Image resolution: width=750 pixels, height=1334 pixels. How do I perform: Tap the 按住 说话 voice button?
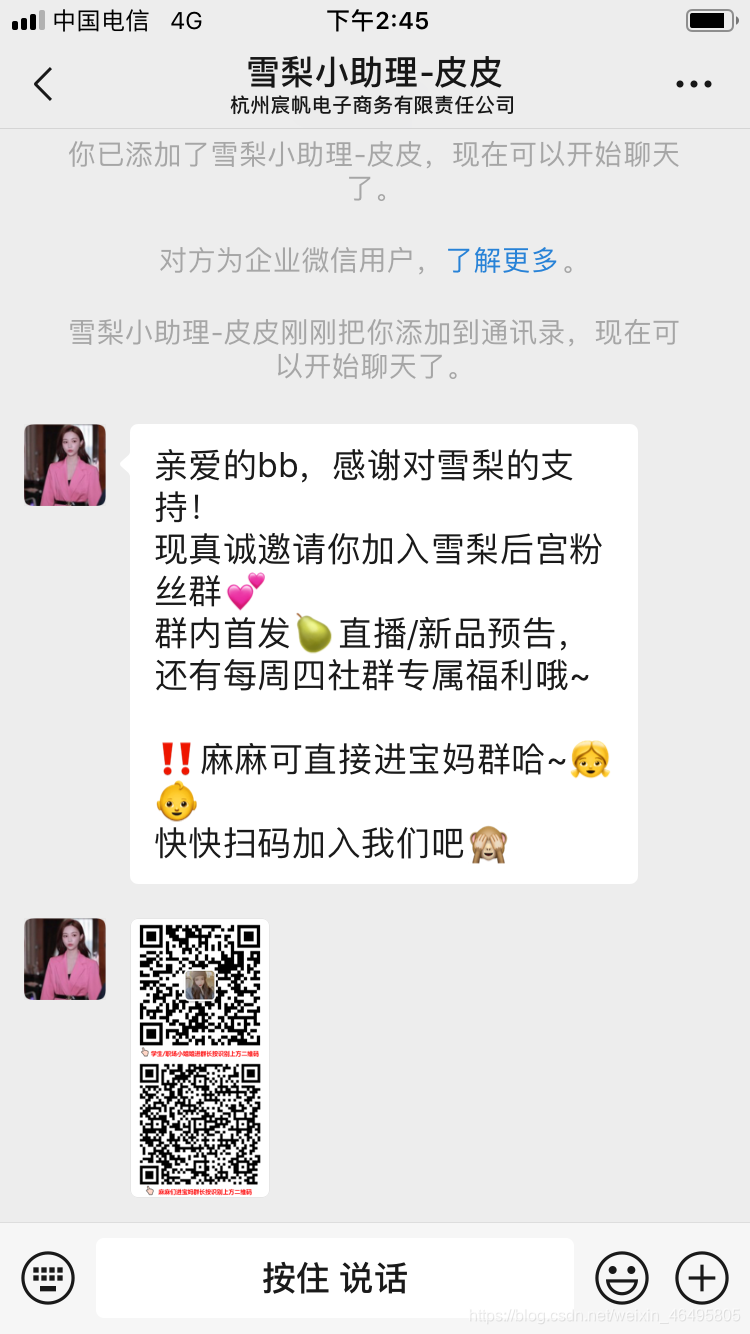click(335, 1278)
